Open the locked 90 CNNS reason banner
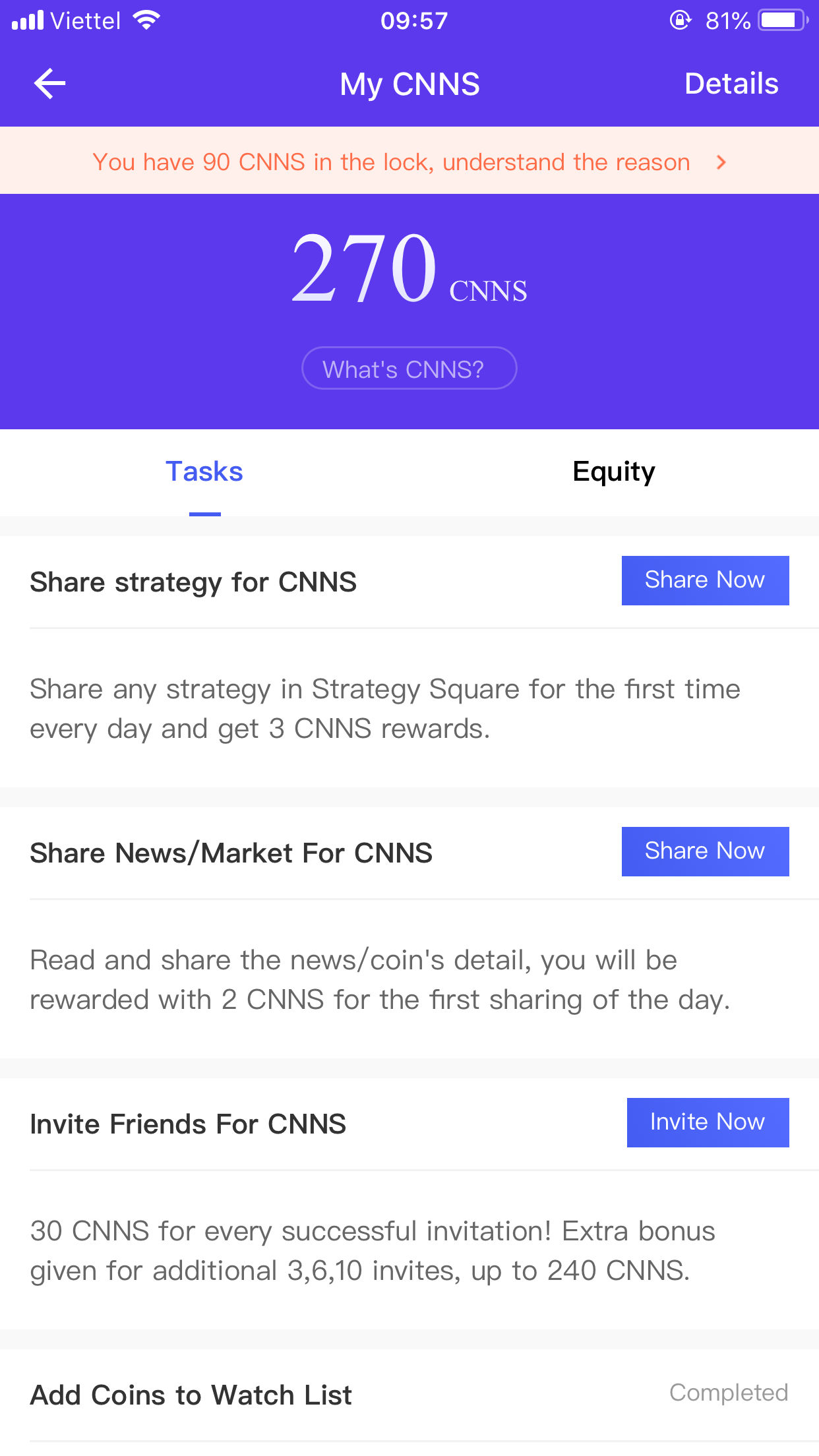The width and height of the screenshot is (819, 1456). click(409, 162)
